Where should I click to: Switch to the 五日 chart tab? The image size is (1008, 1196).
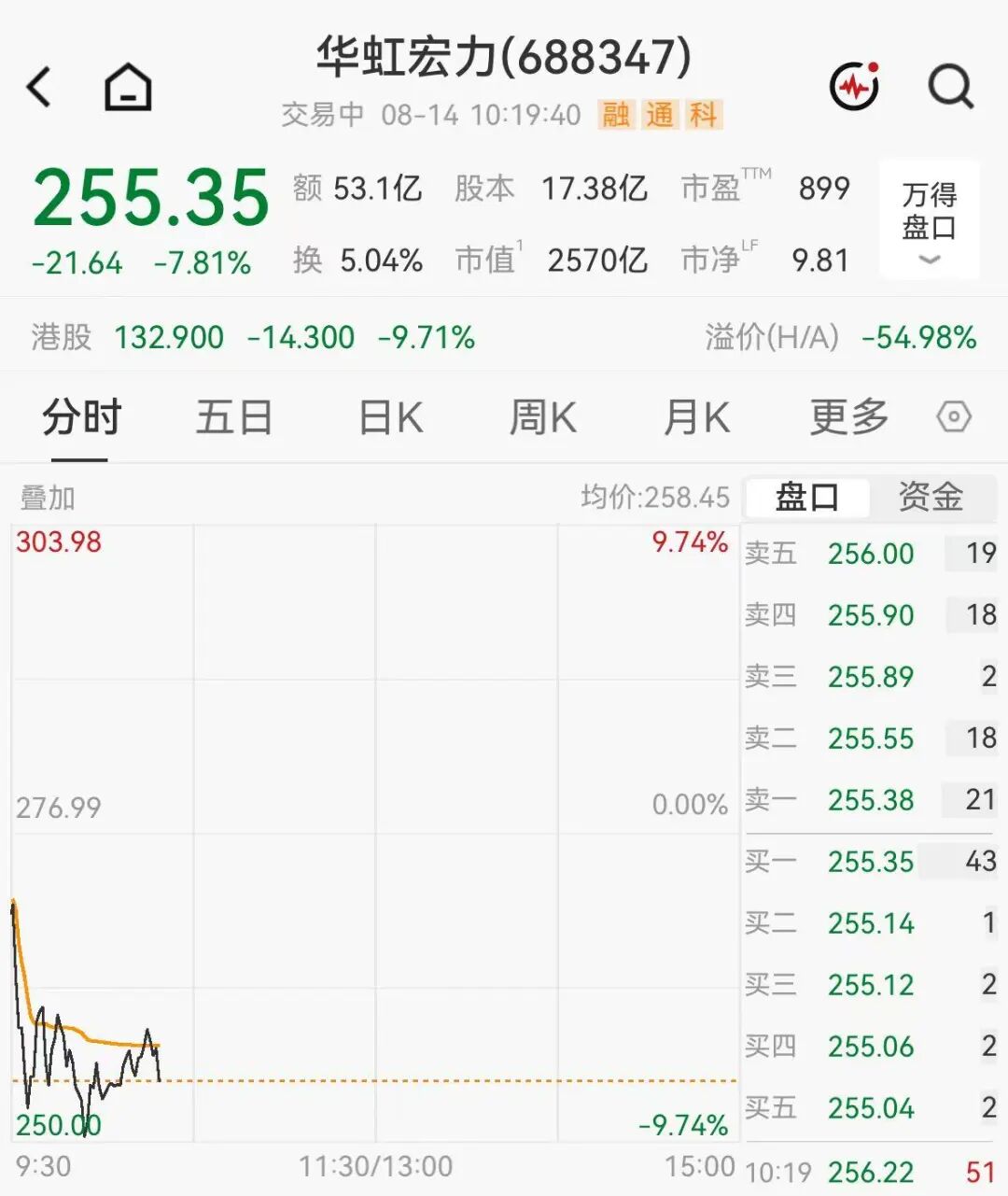pos(233,417)
